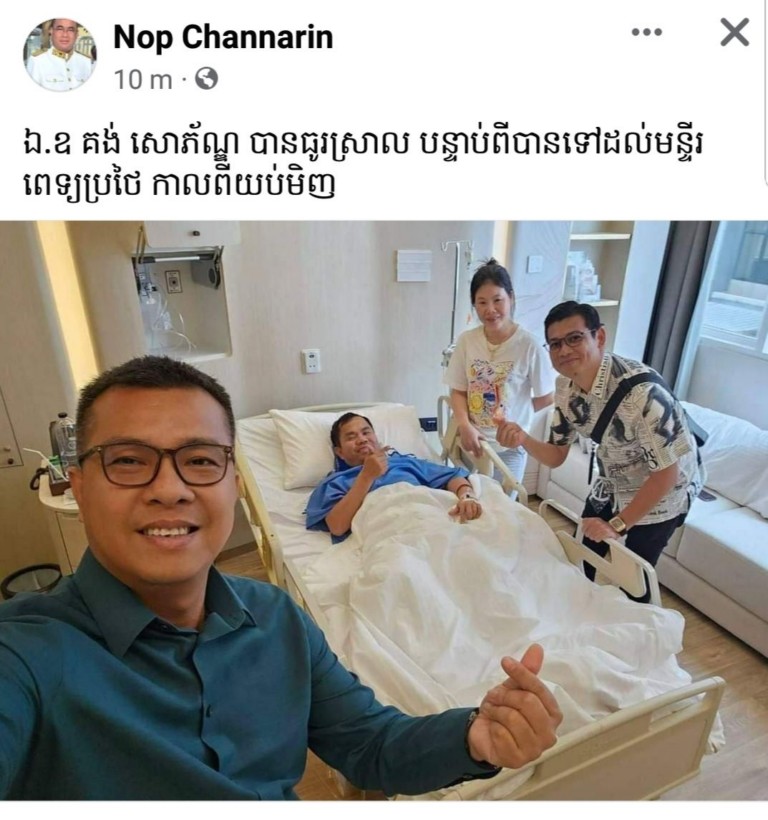
Task: Open Nop Channarin's profile picture
Action: coord(59,55)
